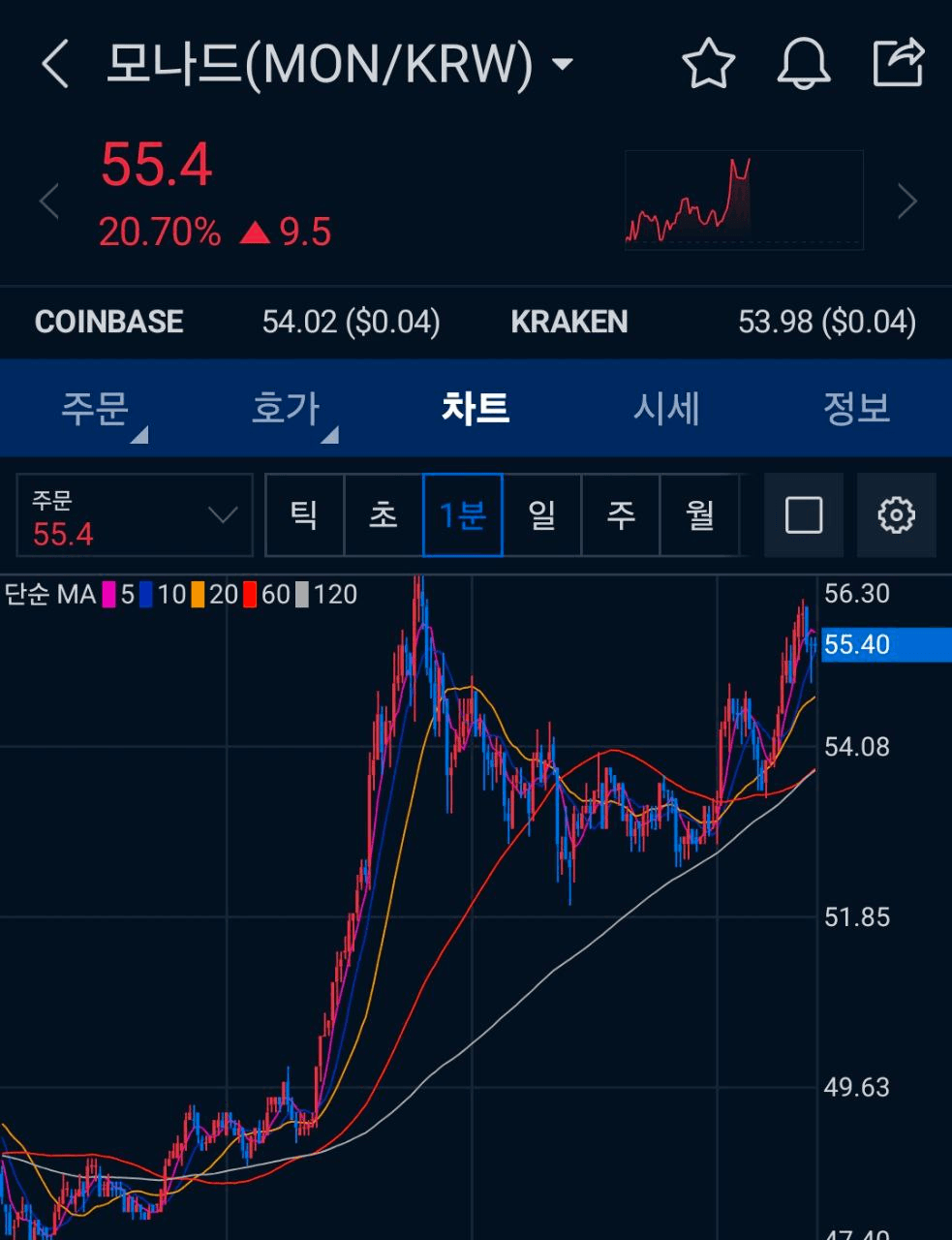This screenshot has width=952, height=1240.
Task: Open the mini price chart thumbnail
Action: pyautogui.click(x=744, y=201)
